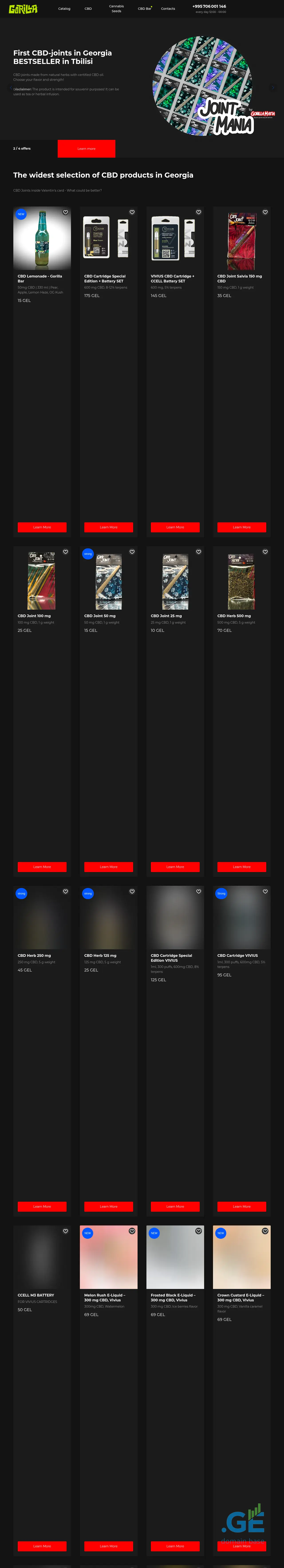Tap Learn More for CBD Lemonade Gorilla Bar
This screenshot has width=284, height=1568.
point(42,527)
